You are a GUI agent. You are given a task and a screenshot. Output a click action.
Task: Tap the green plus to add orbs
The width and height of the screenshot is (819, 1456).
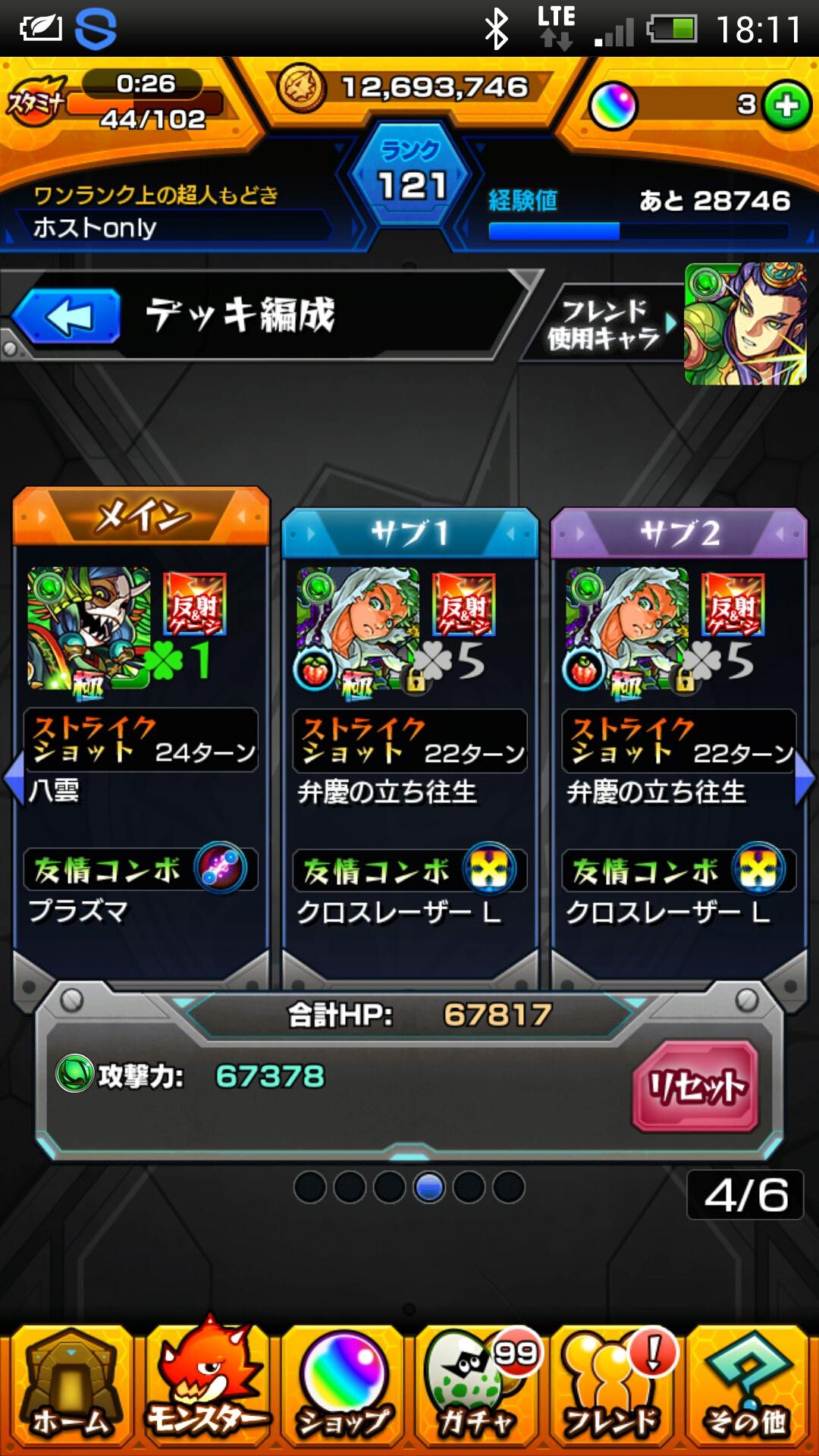(x=786, y=105)
